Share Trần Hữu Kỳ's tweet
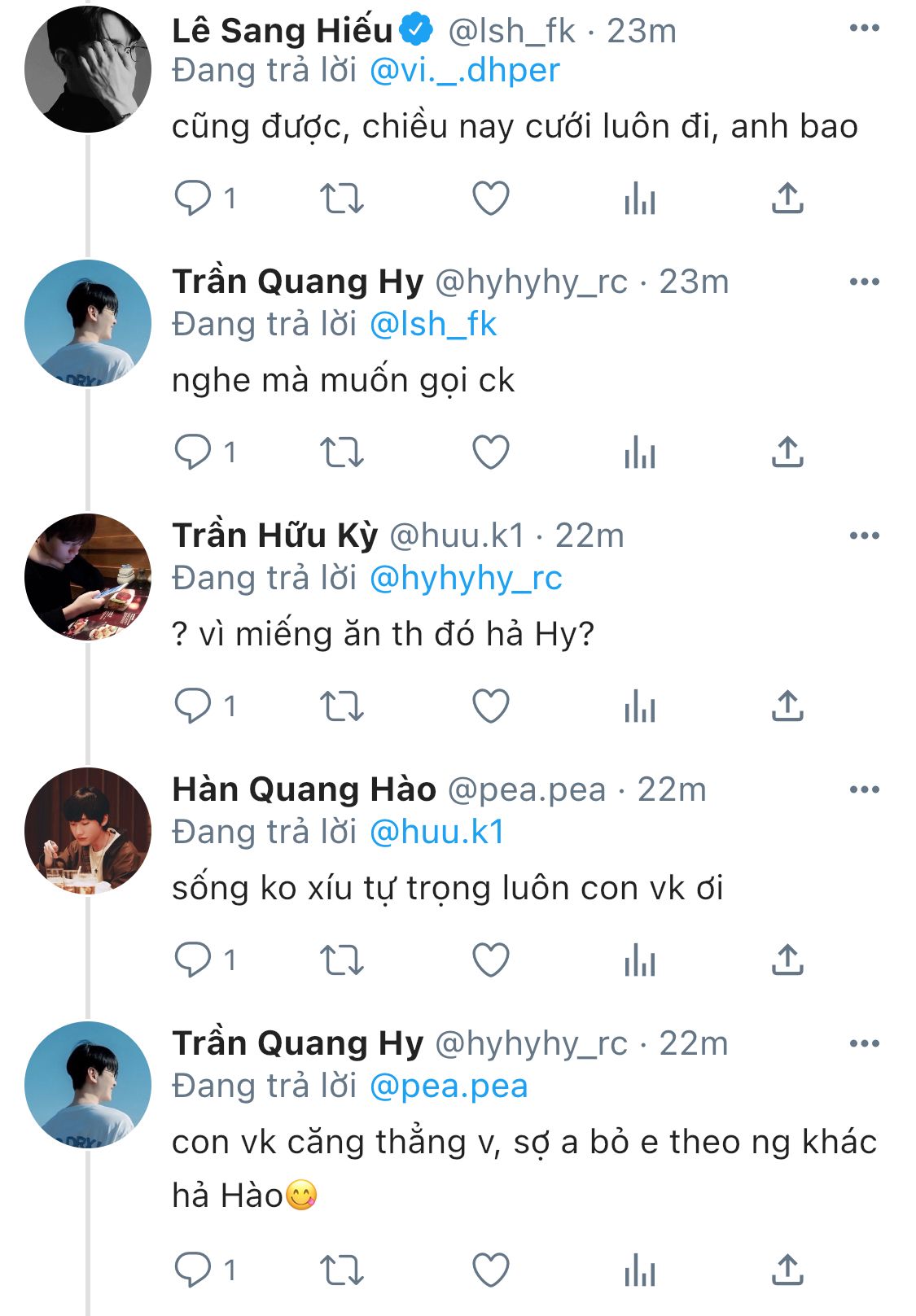 (787, 706)
